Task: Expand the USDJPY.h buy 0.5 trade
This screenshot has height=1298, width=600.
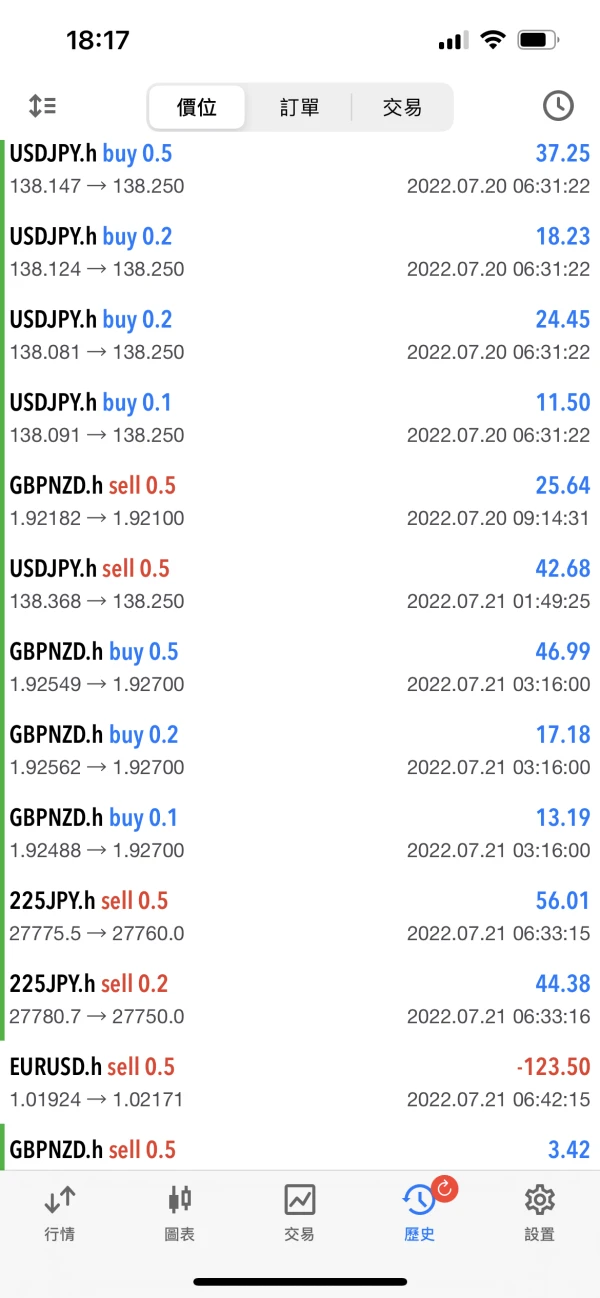Action: pyautogui.click(x=300, y=168)
